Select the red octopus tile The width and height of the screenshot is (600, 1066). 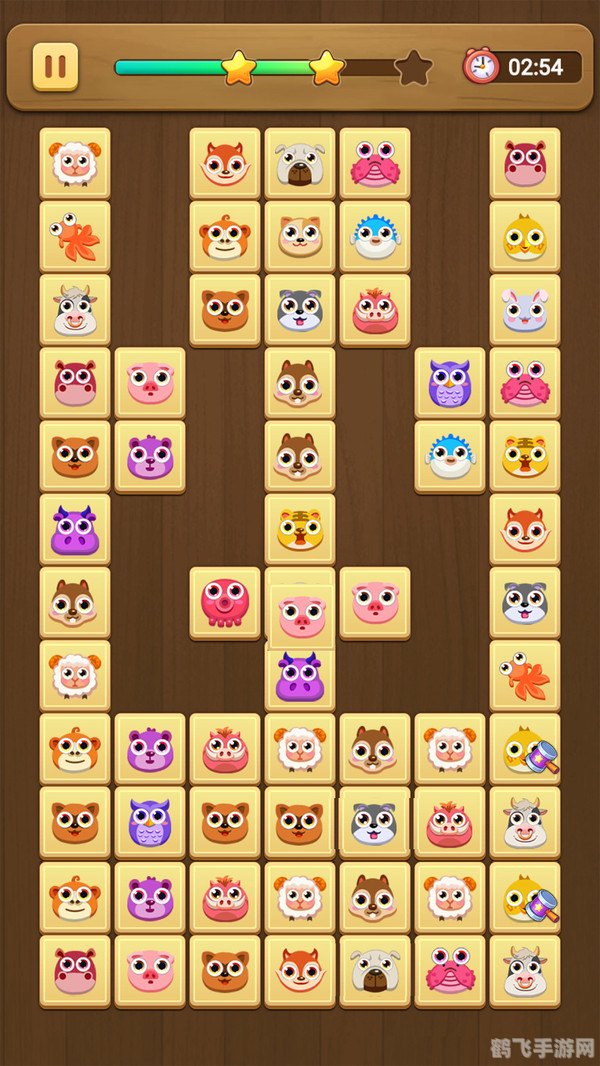(x=225, y=602)
